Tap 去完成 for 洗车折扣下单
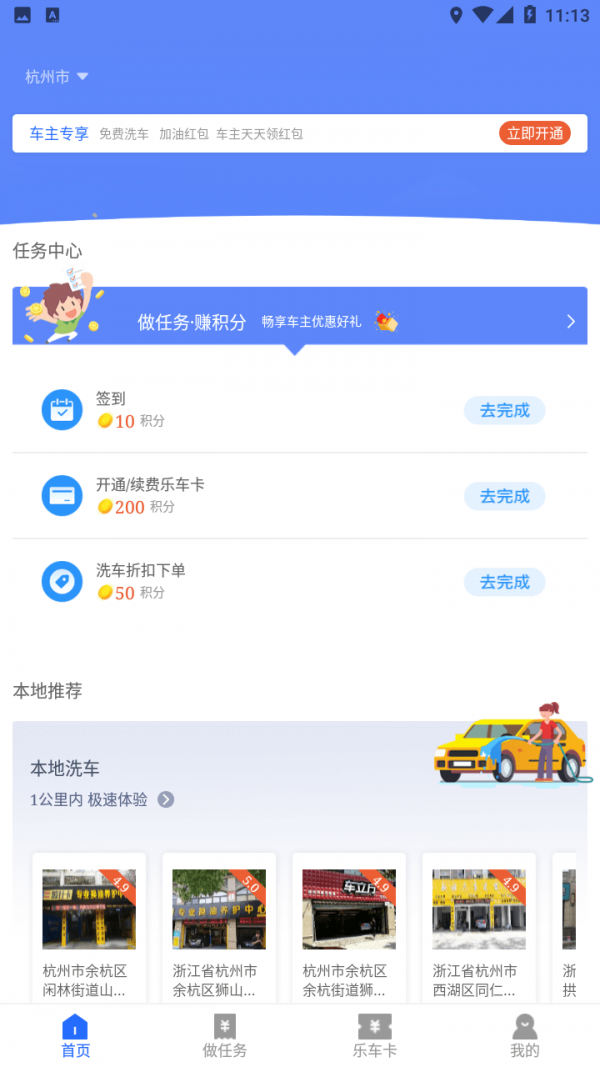 click(x=504, y=582)
